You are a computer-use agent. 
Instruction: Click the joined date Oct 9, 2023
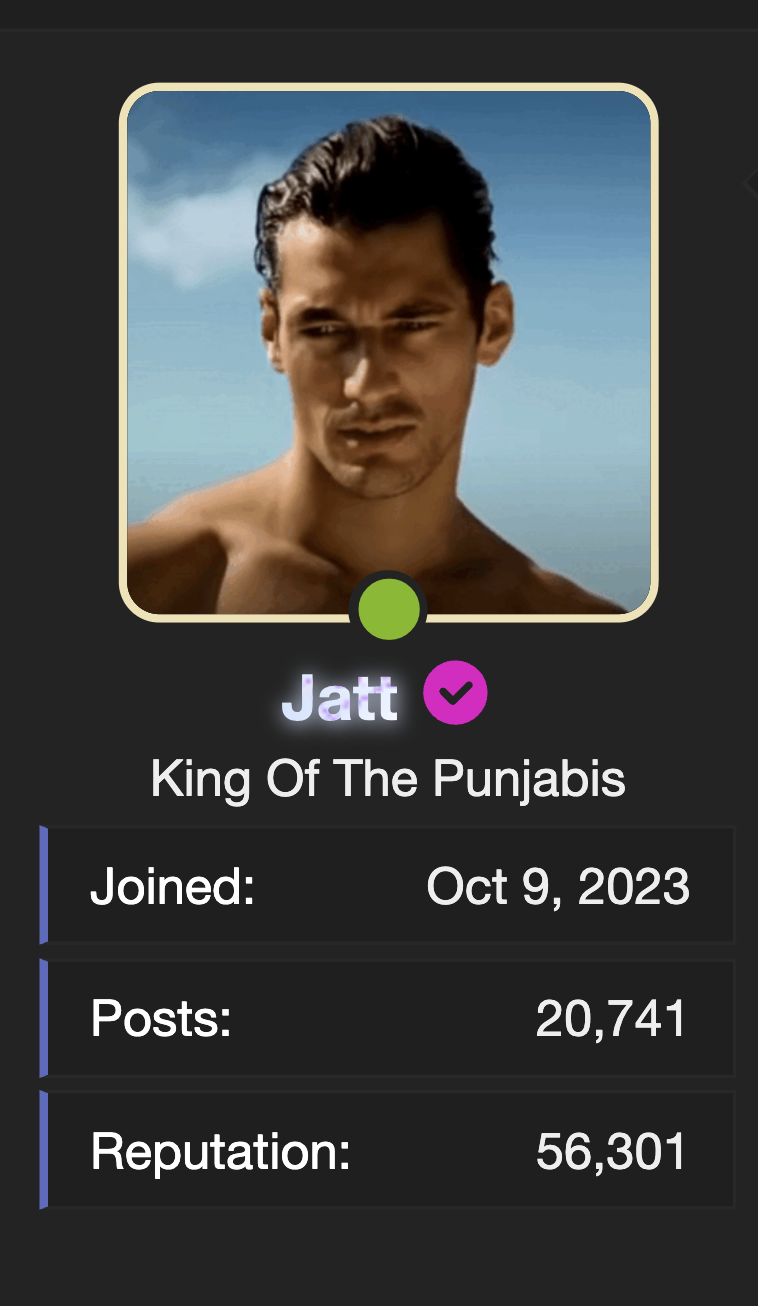click(x=558, y=886)
